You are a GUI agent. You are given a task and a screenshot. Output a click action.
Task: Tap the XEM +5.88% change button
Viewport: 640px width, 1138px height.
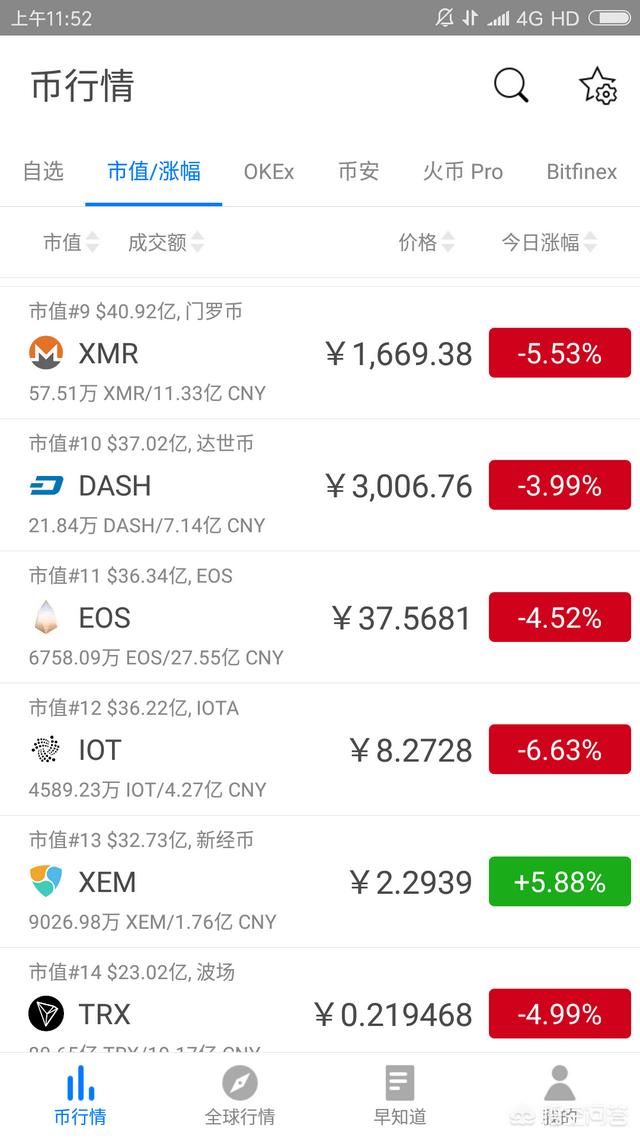559,882
